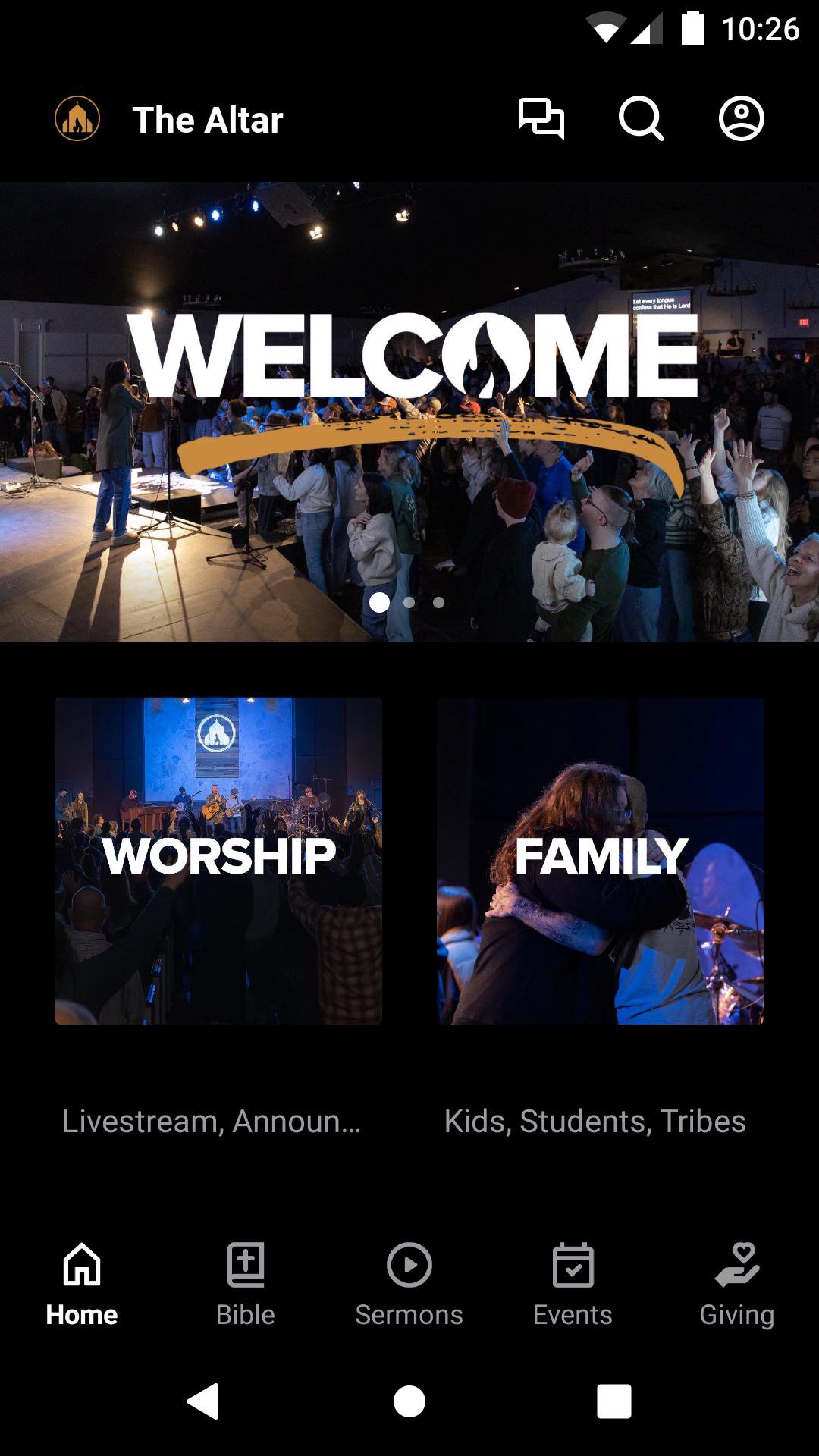
Task: Switch to the Giving tab
Action: (736, 1285)
